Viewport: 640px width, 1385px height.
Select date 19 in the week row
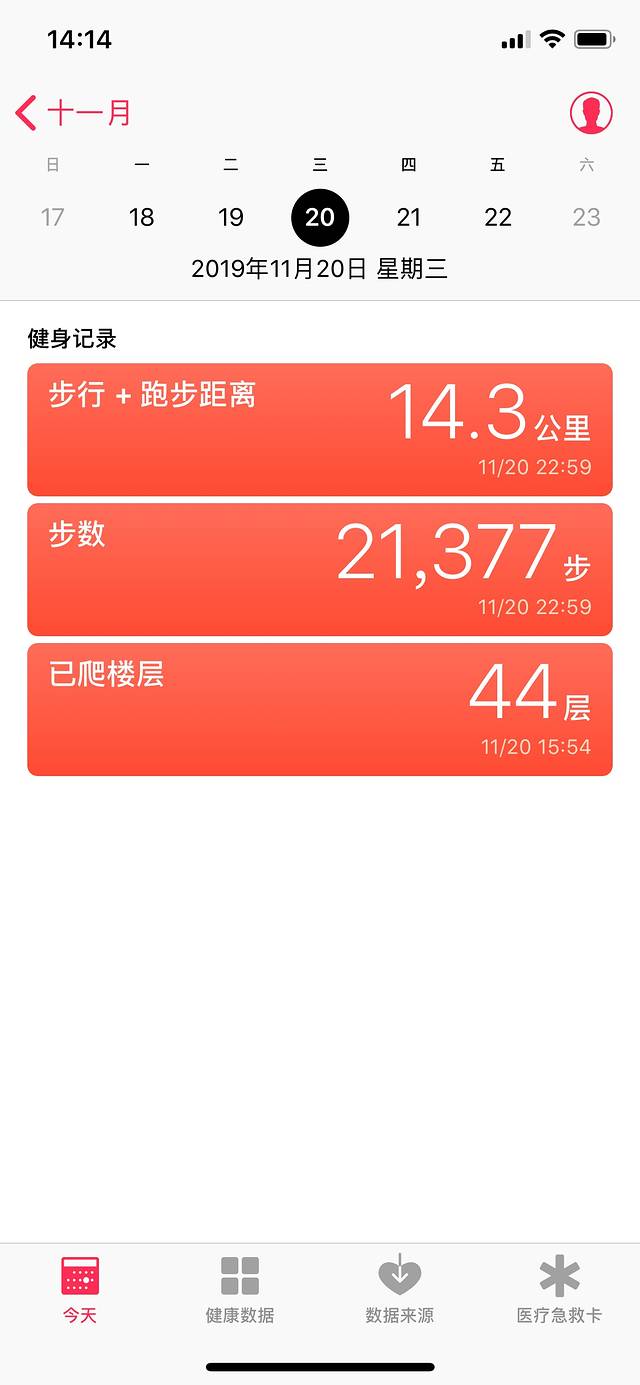(231, 217)
